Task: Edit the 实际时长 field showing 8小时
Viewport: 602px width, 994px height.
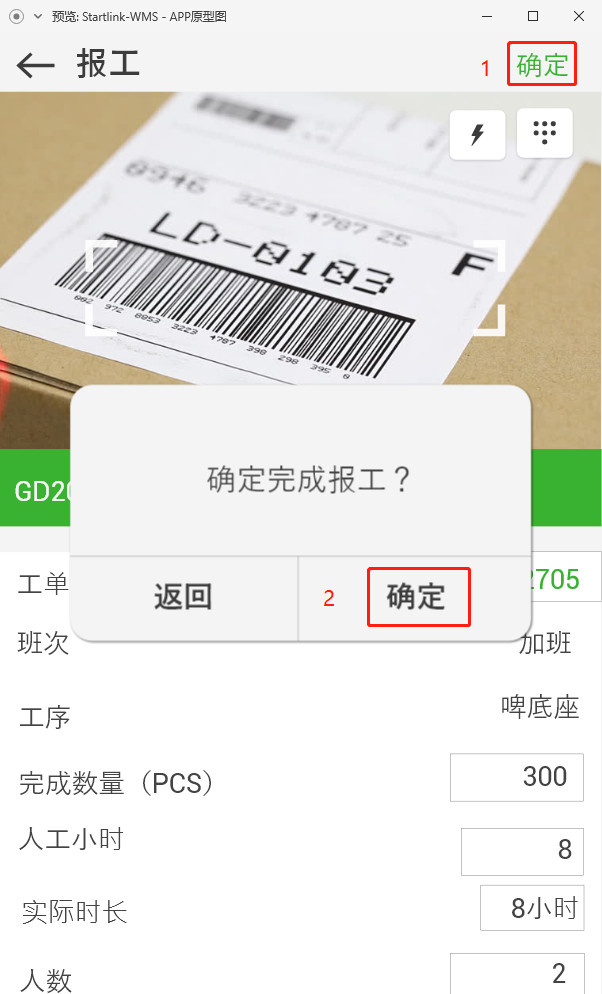Action: [x=531, y=908]
